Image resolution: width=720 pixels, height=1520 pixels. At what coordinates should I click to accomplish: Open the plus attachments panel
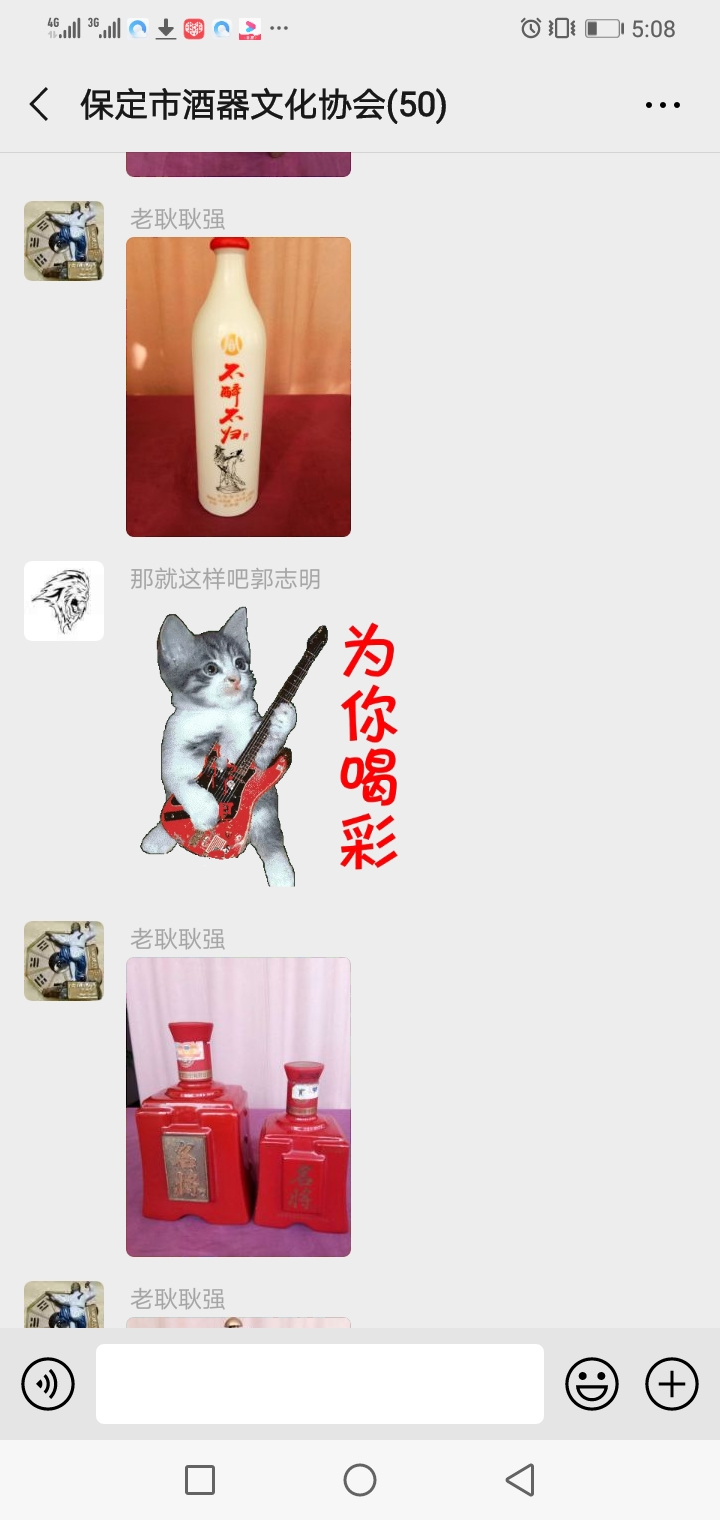672,1384
